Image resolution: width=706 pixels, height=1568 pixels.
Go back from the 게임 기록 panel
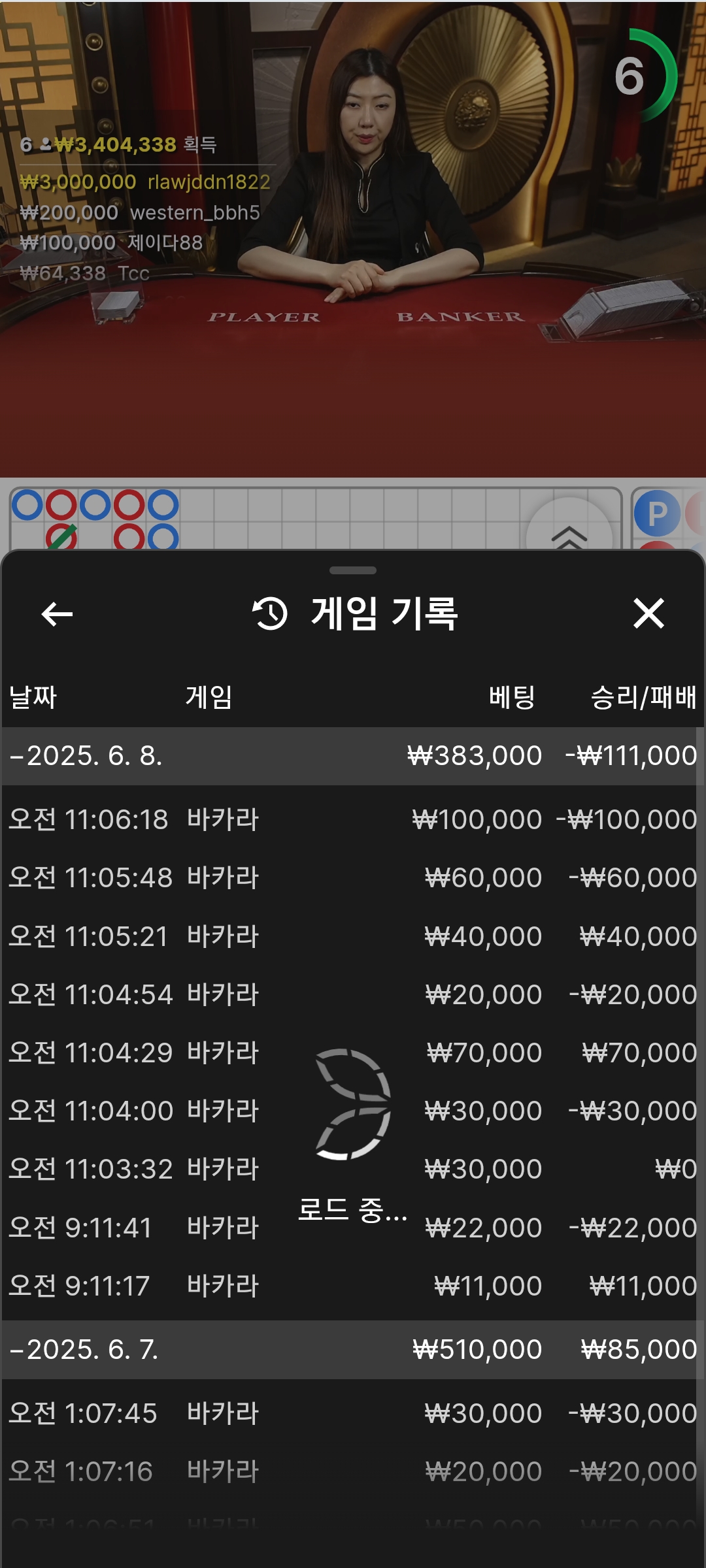[x=57, y=613]
